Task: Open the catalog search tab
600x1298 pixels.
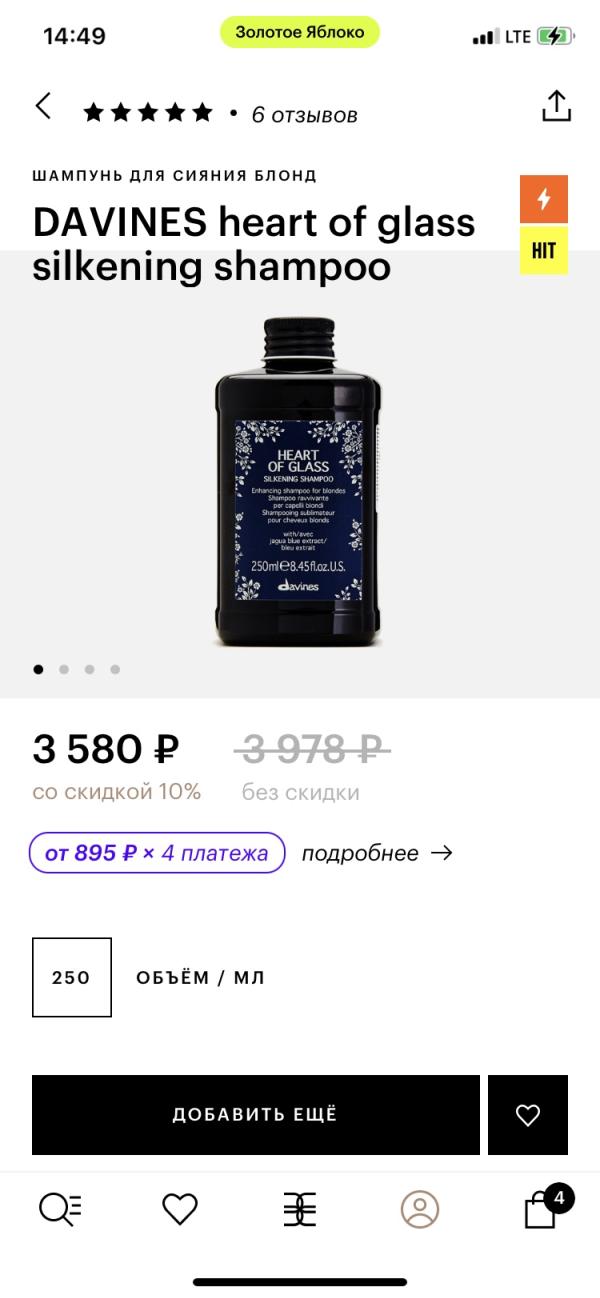Action: coord(60,1210)
